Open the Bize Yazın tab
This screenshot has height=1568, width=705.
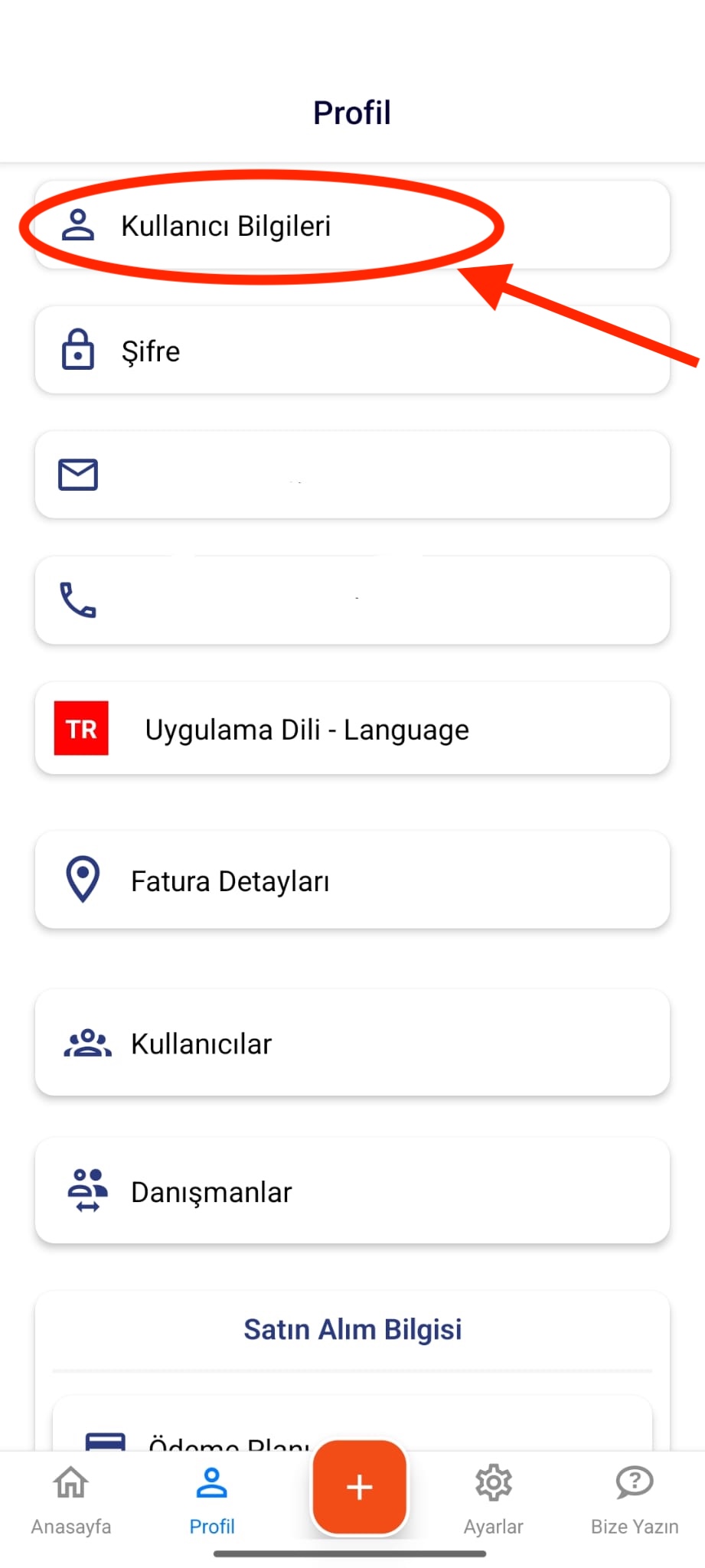pyautogui.click(x=635, y=1499)
